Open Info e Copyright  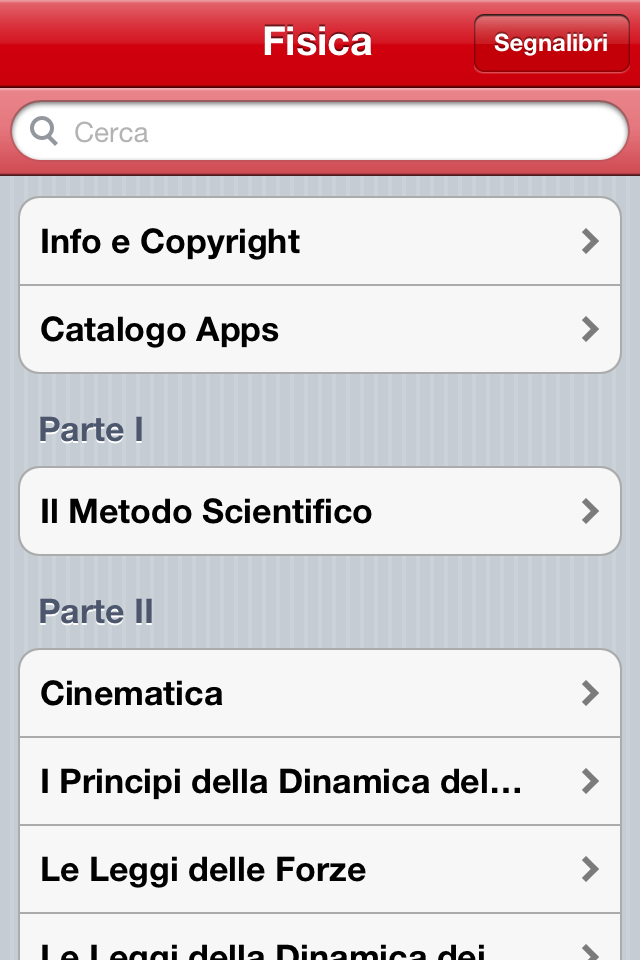tap(320, 241)
